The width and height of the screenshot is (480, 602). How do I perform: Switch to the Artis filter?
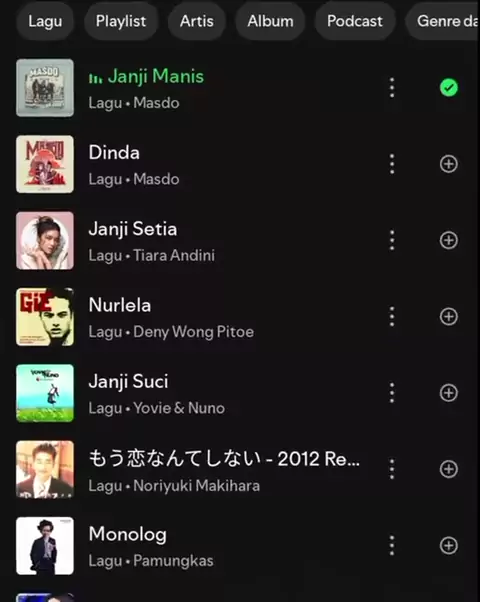tap(197, 21)
